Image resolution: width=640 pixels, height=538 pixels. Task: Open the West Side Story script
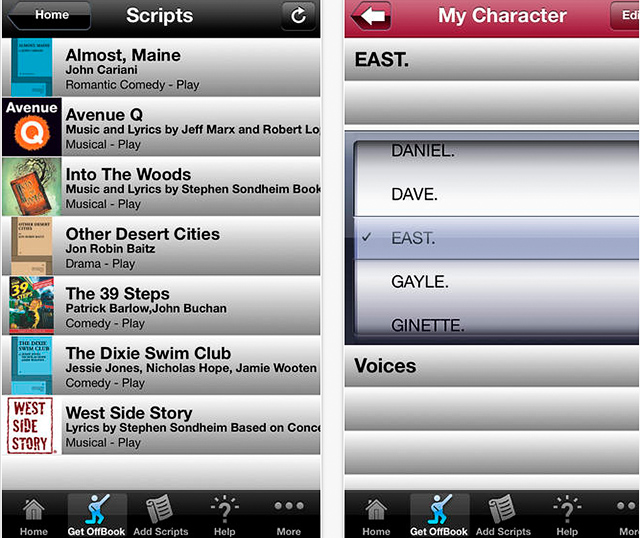(160, 426)
